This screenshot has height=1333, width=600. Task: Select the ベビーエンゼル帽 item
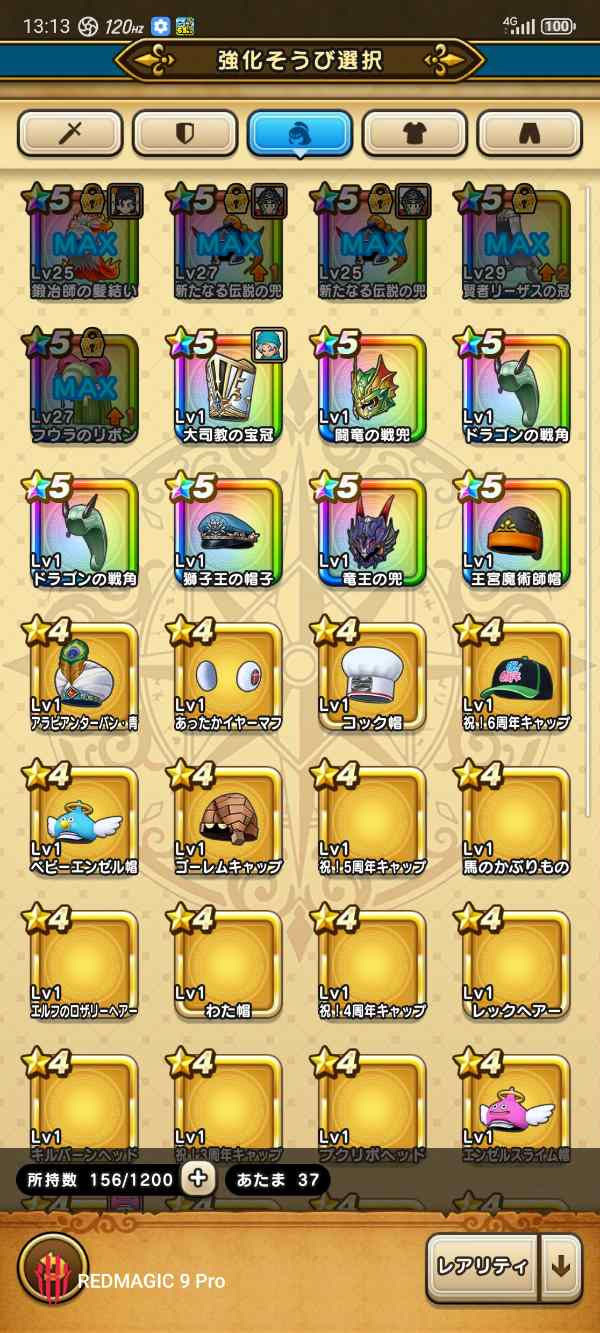click(x=84, y=820)
